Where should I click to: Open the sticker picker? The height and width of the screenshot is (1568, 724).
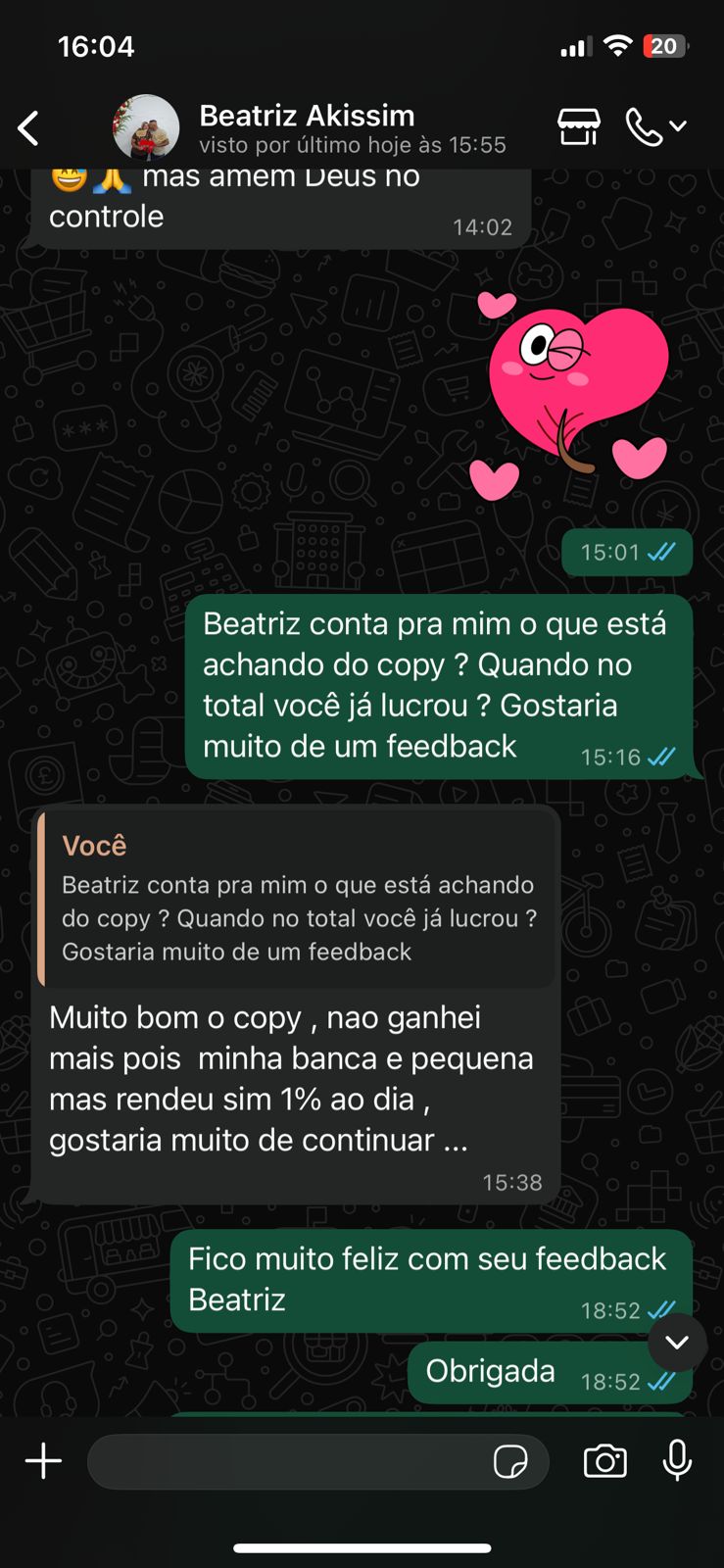pyautogui.click(x=510, y=1462)
